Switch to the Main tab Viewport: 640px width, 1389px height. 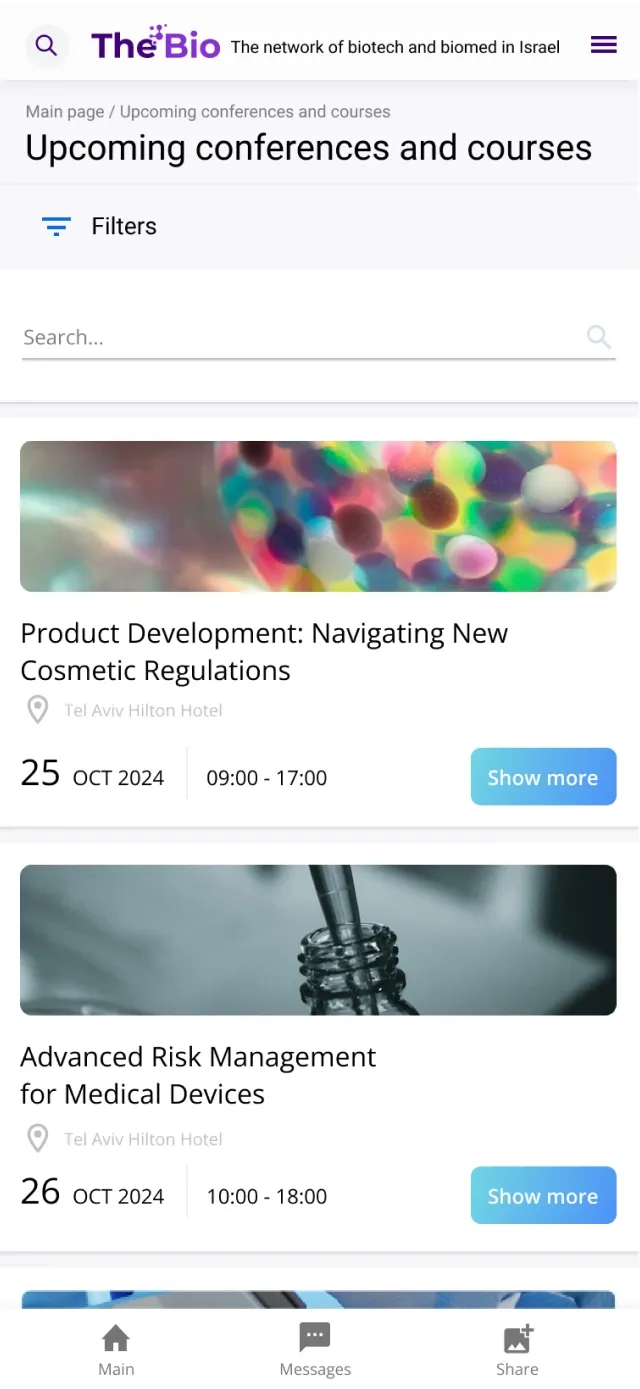(x=116, y=1350)
